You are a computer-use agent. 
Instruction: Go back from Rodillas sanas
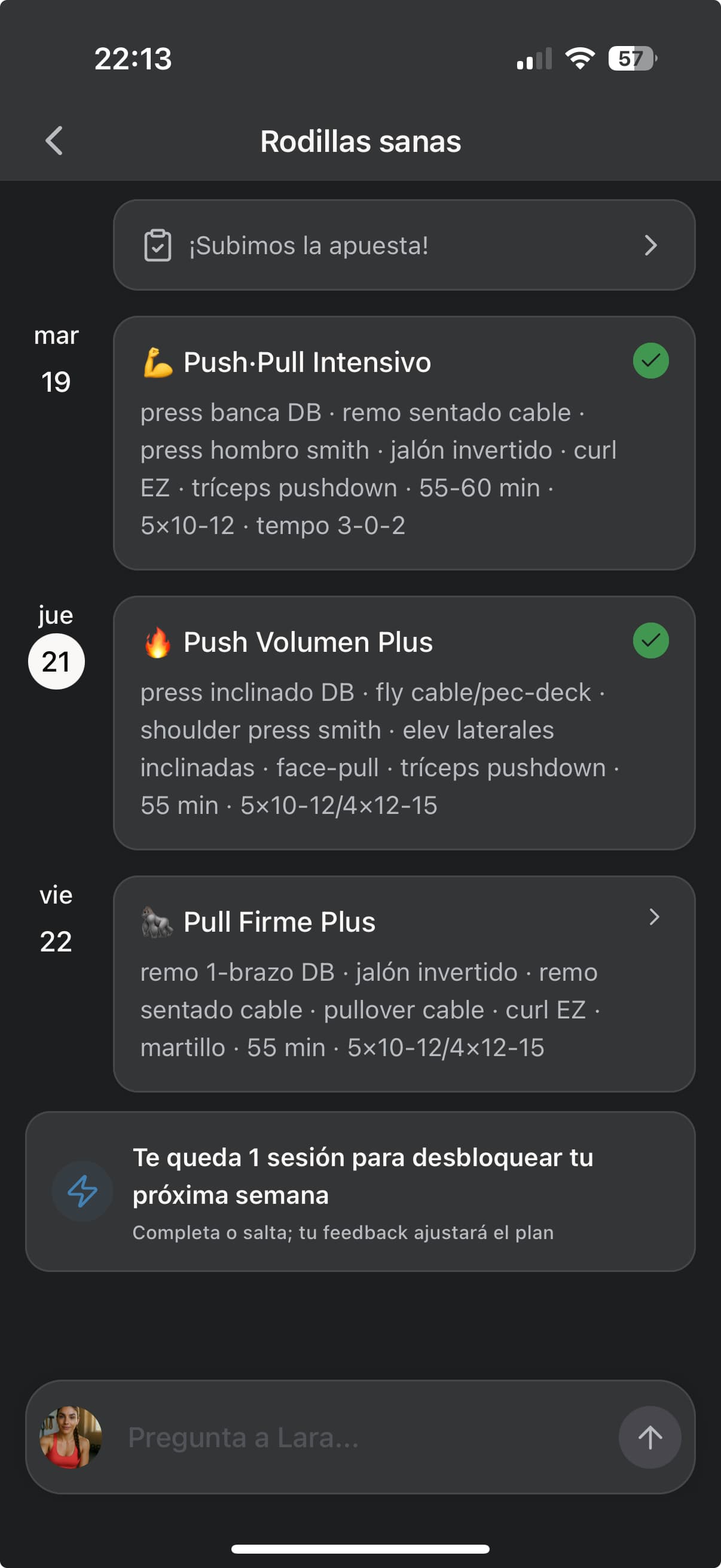pos(54,141)
